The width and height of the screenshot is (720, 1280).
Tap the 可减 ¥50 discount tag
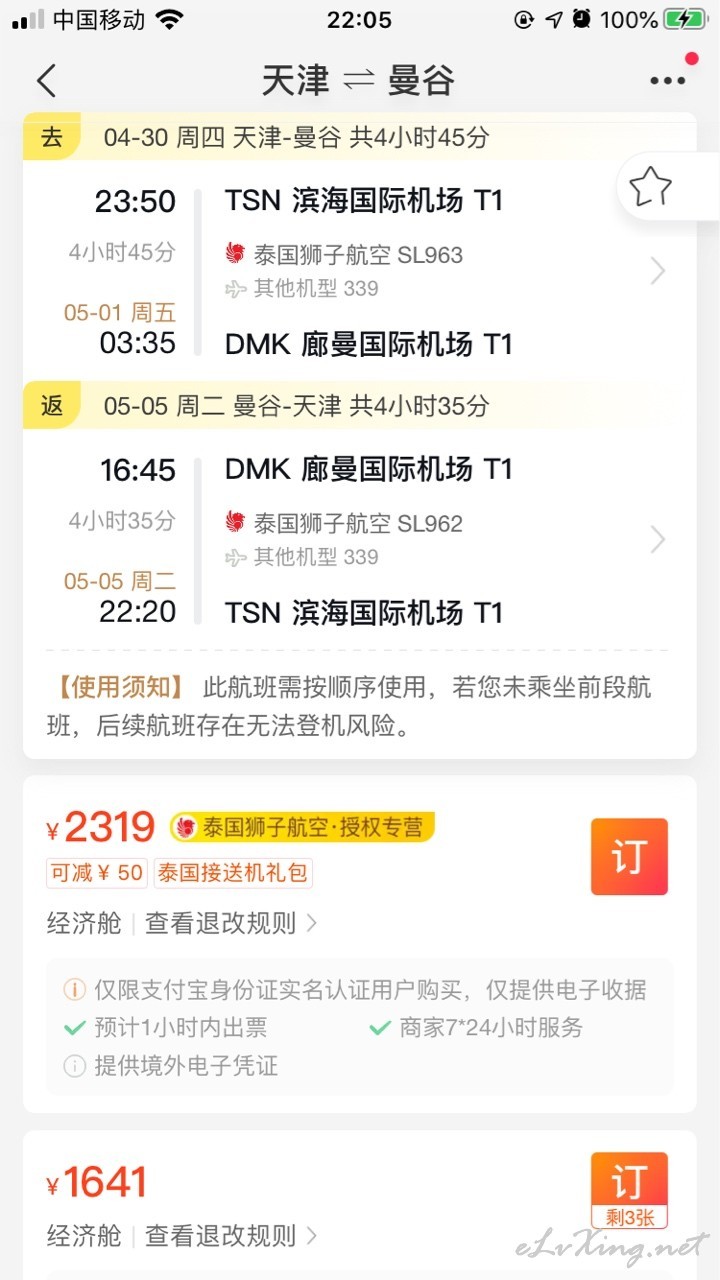tap(96, 873)
